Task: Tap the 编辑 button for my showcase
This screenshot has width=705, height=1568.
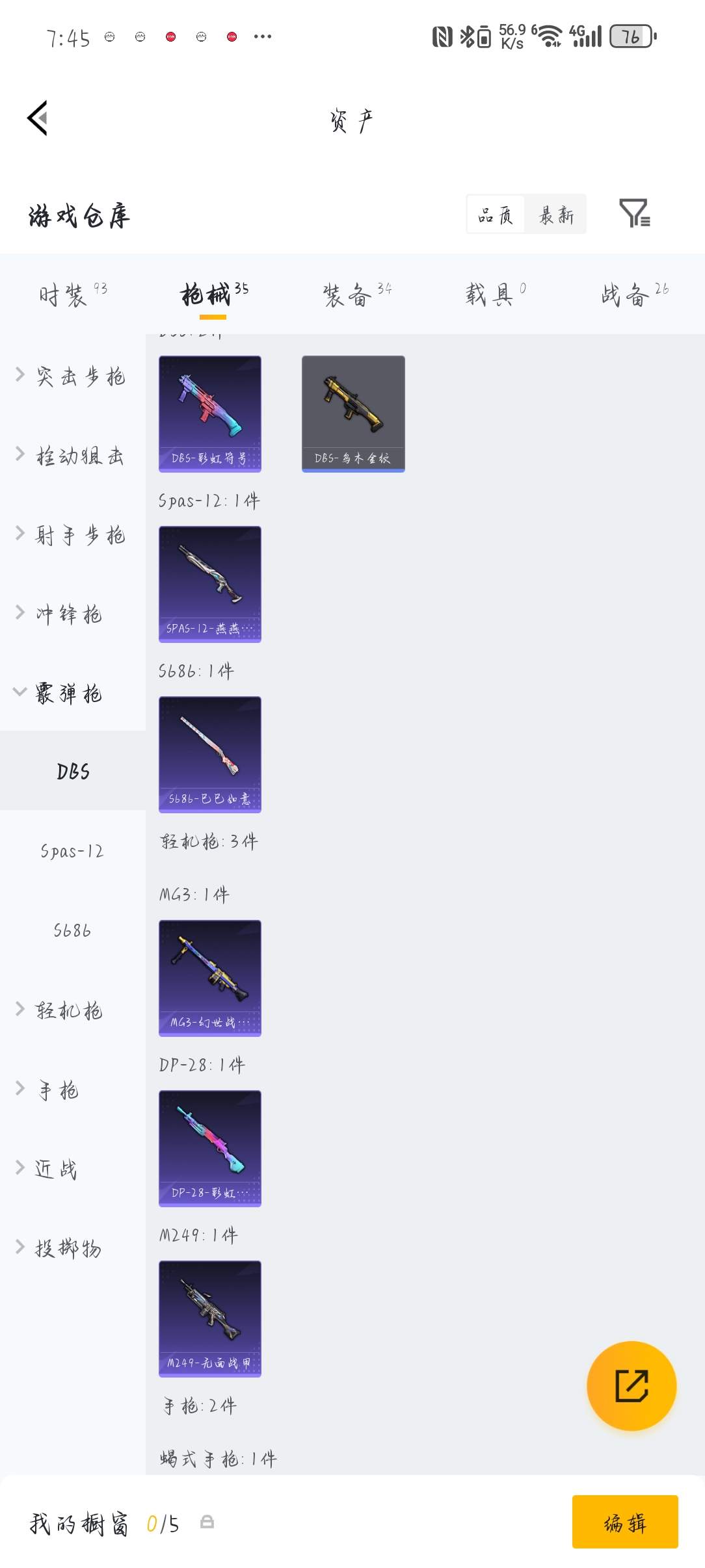Action: (625, 1522)
